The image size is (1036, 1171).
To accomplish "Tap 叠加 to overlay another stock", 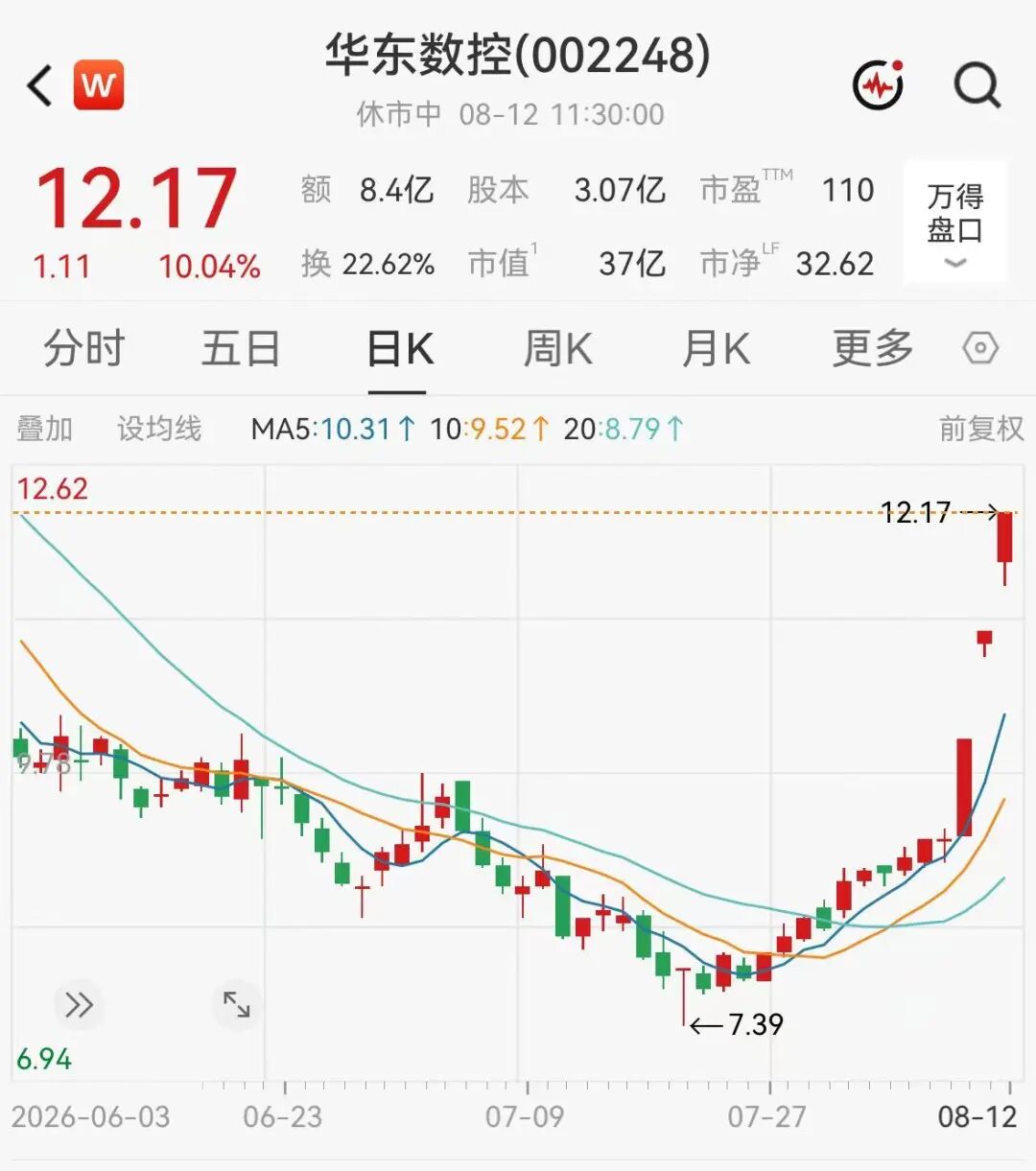I will click(x=45, y=429).
